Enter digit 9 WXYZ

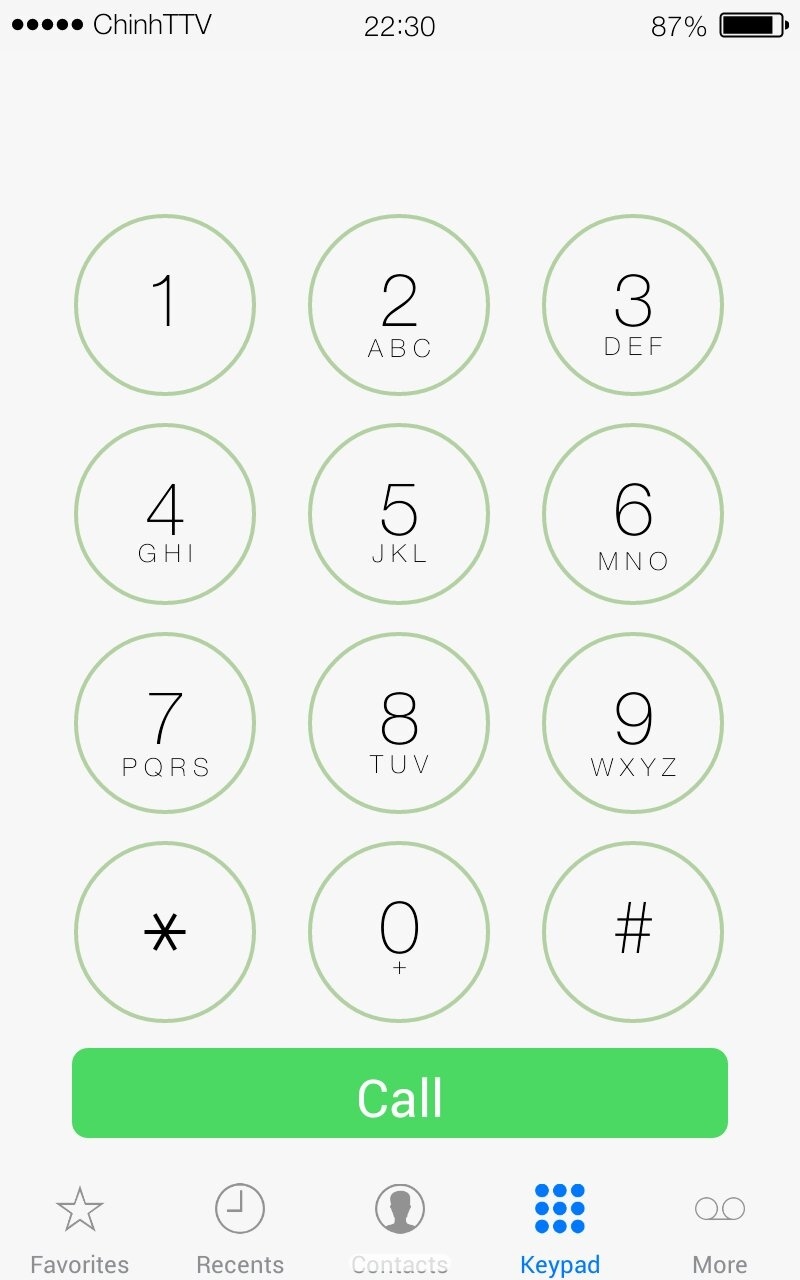click(x=633, y=723)
